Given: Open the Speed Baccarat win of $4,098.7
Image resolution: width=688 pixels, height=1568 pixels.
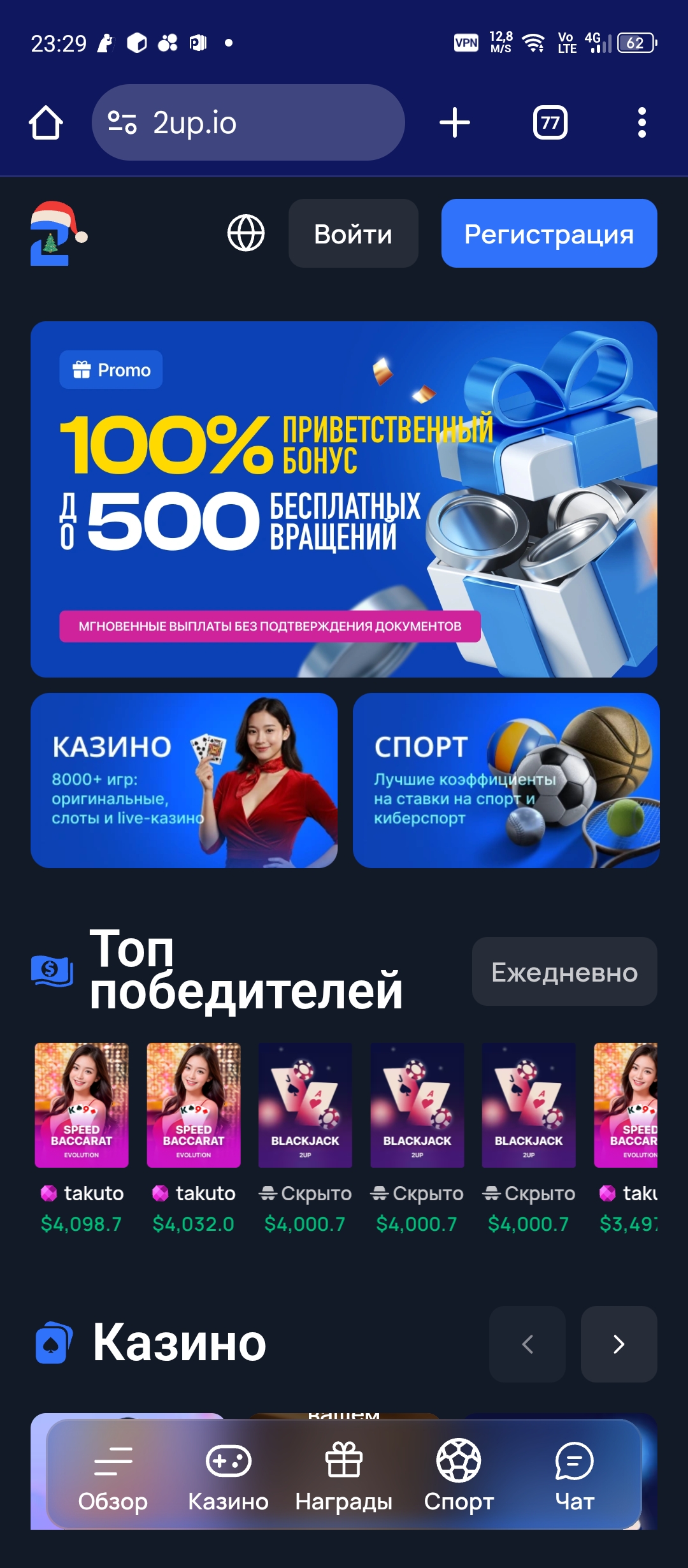Looking at the screenshot, I should coord(82,1105).
